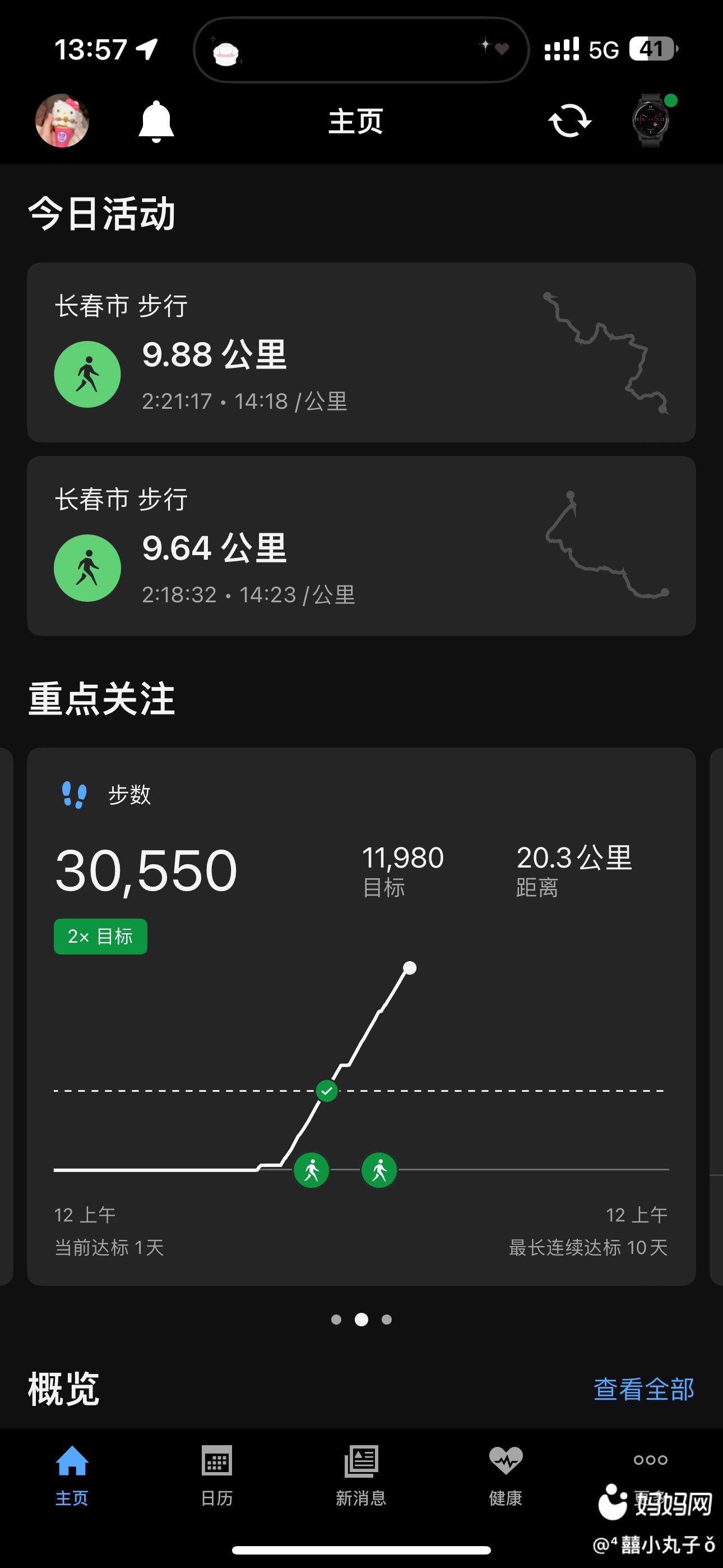Switch to the 日历 tab
The width and height of the screenshot is (723, 1568).
coord(217,1475)
